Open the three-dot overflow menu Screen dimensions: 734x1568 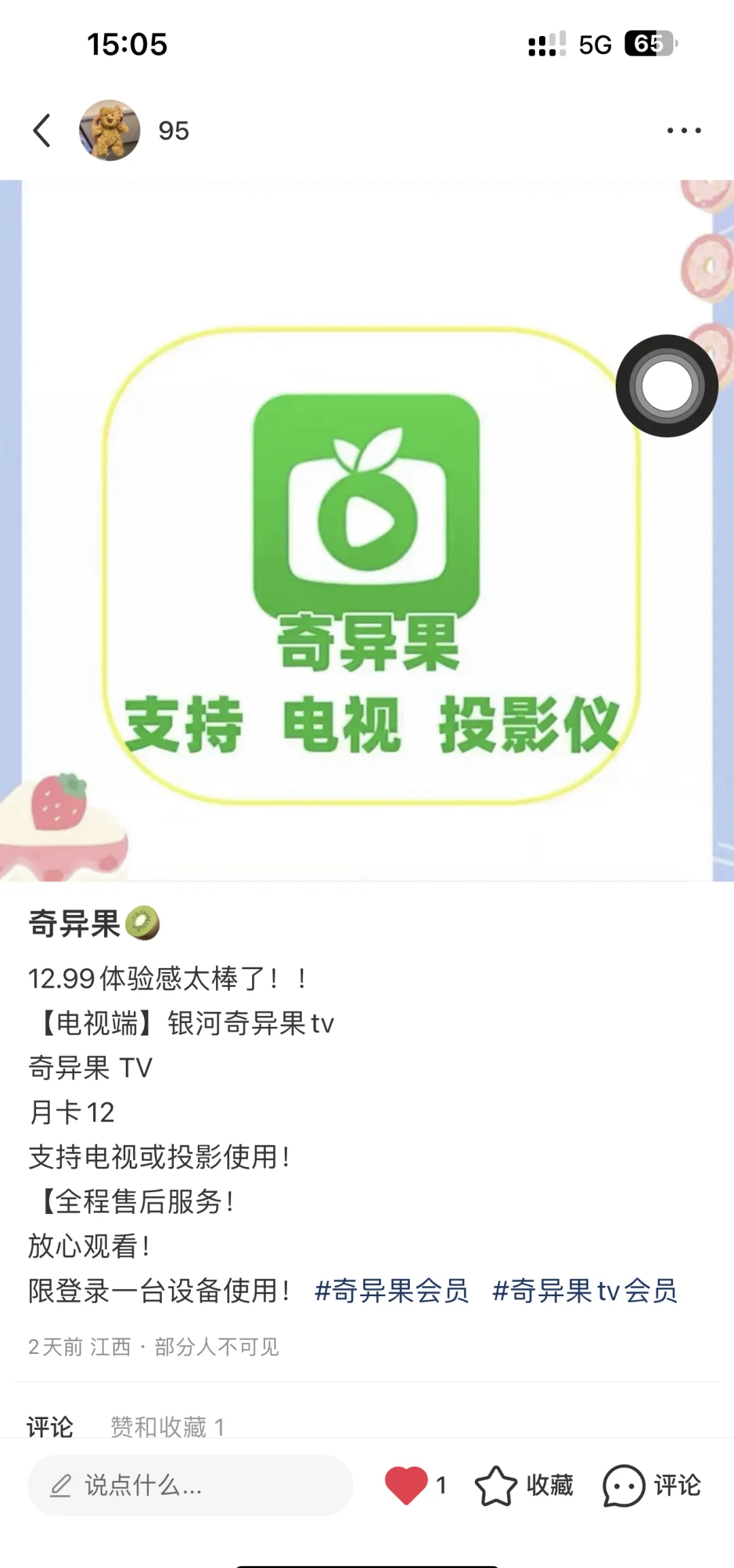pyautogui.click(x=683, y=130)
